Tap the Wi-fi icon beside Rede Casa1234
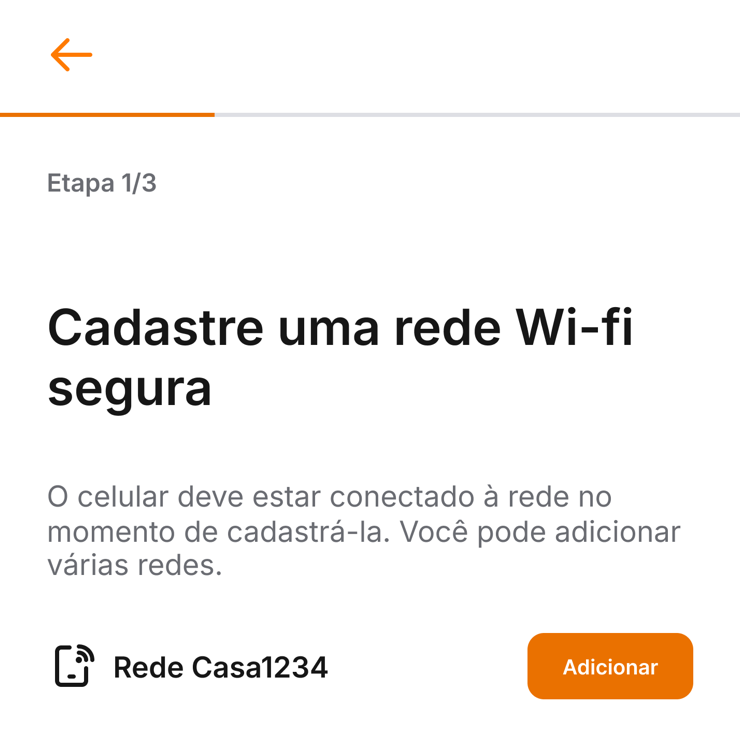Image resolution: width=740 pixels, height=744 pixels. click(72, 665)
